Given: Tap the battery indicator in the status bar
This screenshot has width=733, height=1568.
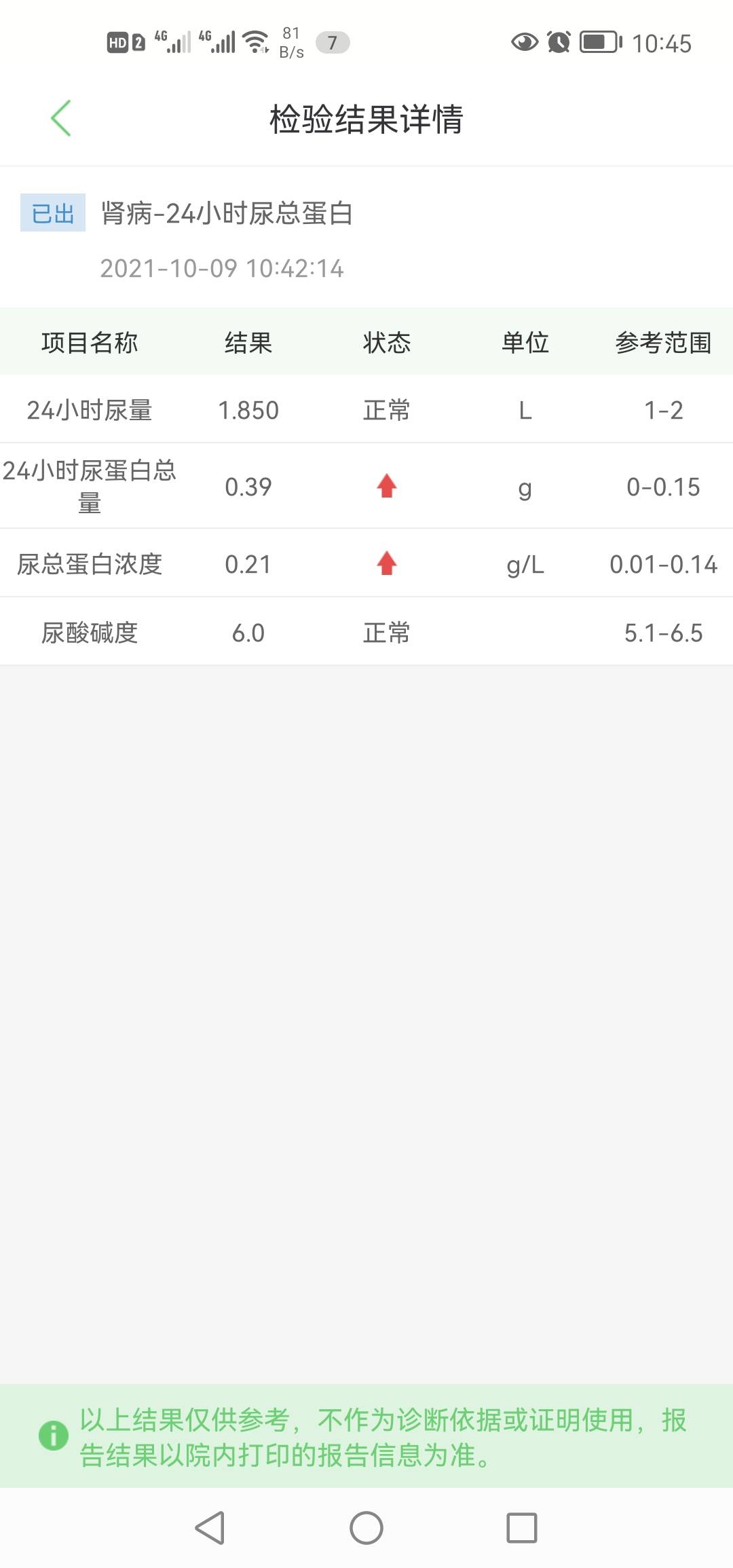Looking at the screenshot, I should click(x=597, y=43).
